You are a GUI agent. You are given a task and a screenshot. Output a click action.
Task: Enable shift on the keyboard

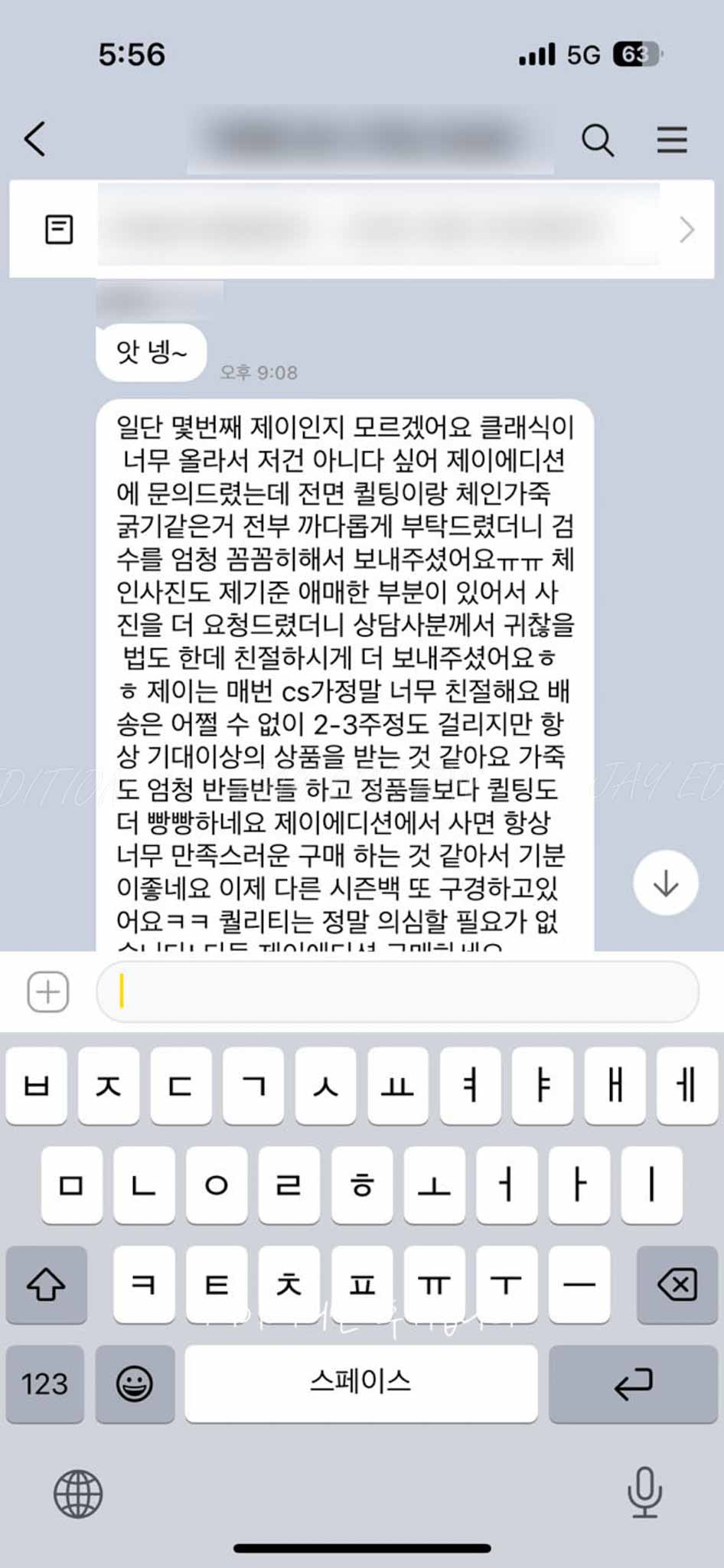pyautogui.click(x=46, y=1284)
